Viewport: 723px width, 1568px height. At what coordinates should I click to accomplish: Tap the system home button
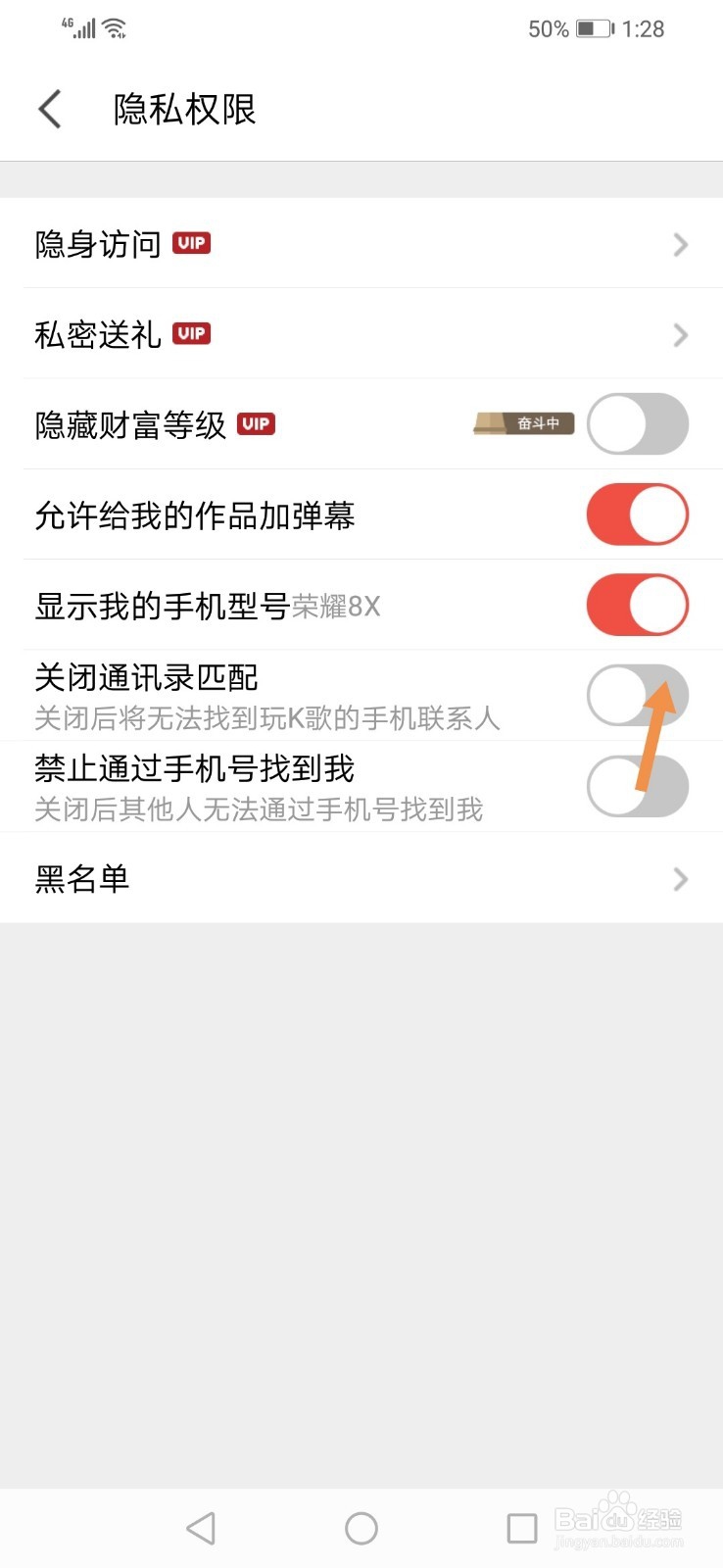point(361,1528)
